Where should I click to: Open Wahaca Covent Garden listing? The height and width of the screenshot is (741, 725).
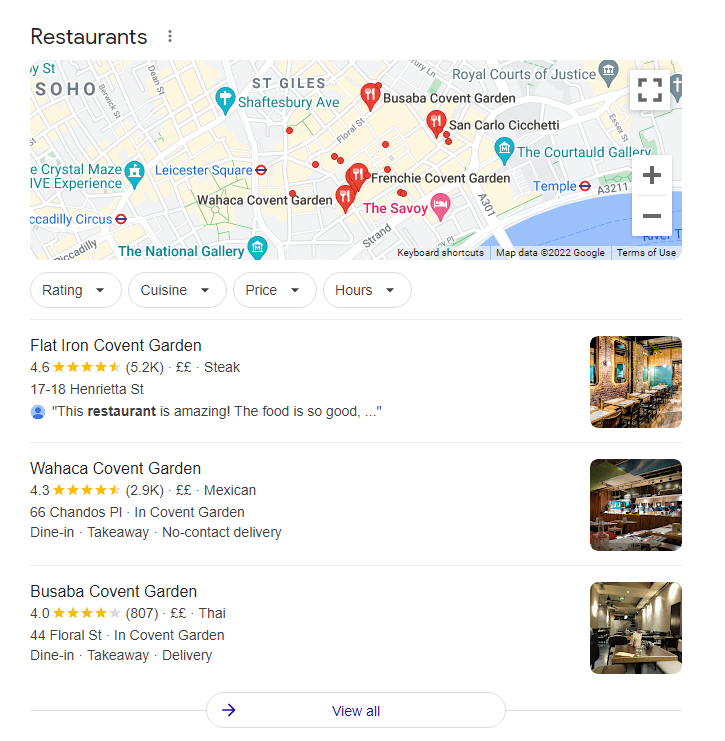(115, 469)
